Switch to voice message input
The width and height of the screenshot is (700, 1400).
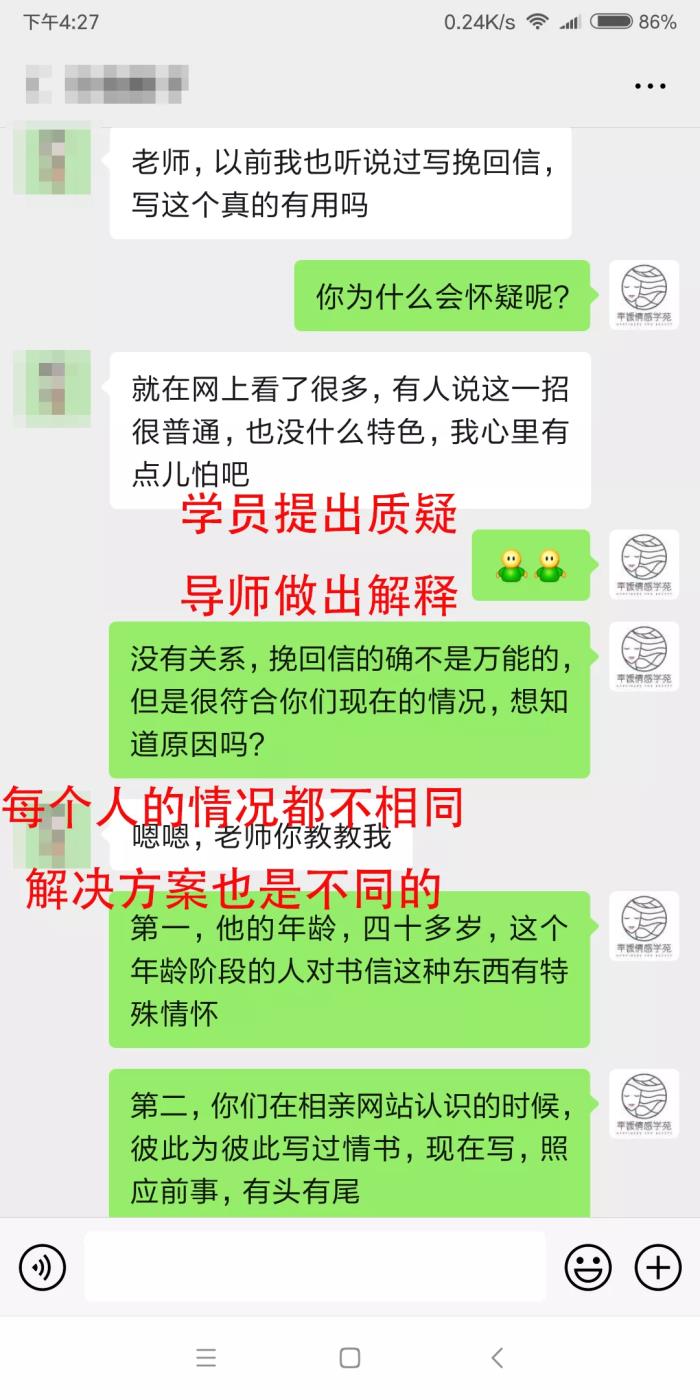[42, 1267]
